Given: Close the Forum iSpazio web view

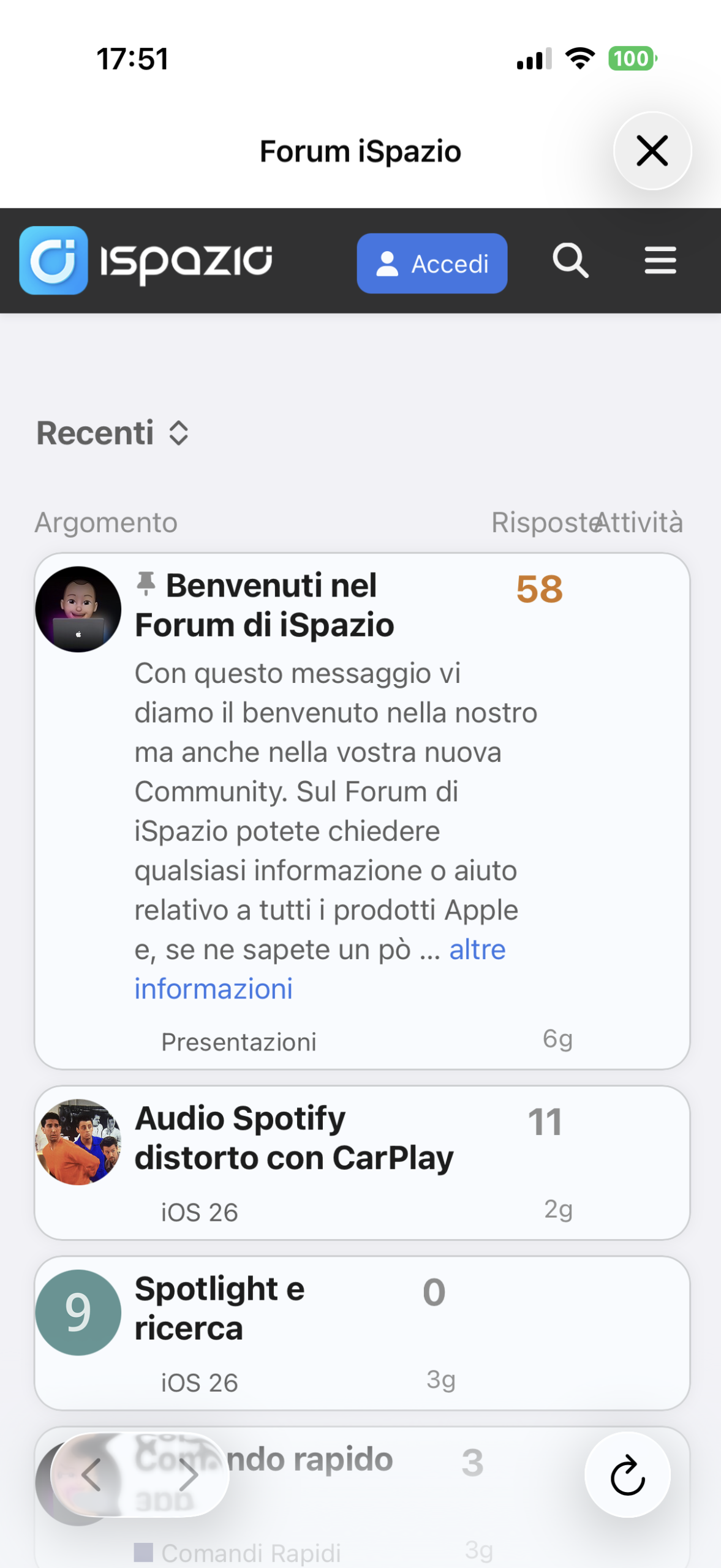Looking at the screenshot, I should click(x=652, y=151).
